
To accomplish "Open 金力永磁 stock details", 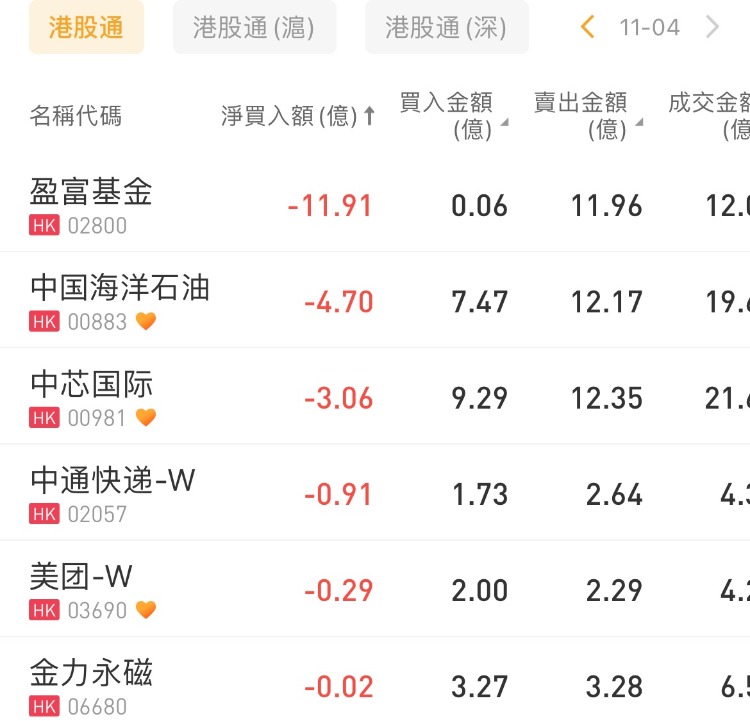I will coord(91,684).
